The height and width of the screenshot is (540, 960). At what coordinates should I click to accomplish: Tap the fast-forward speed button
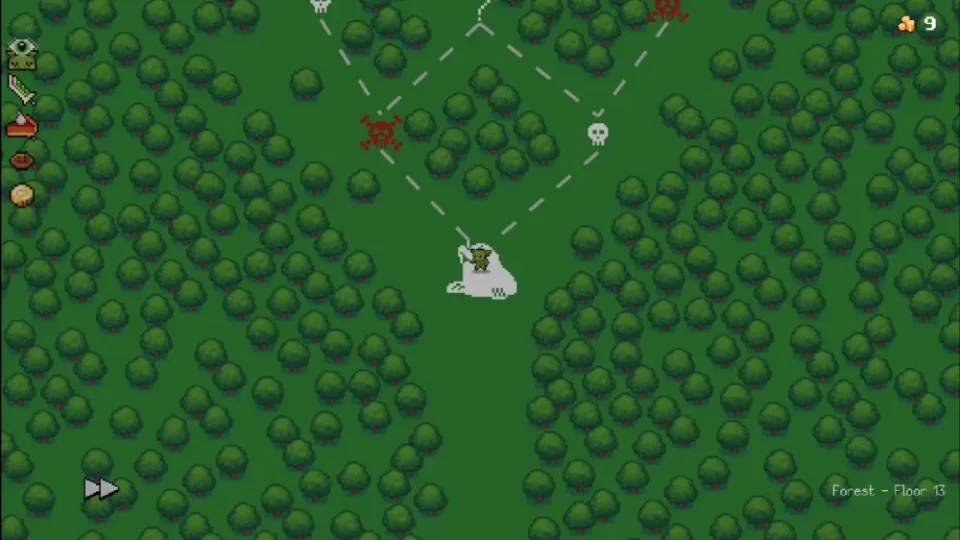[x=101, y=488]
